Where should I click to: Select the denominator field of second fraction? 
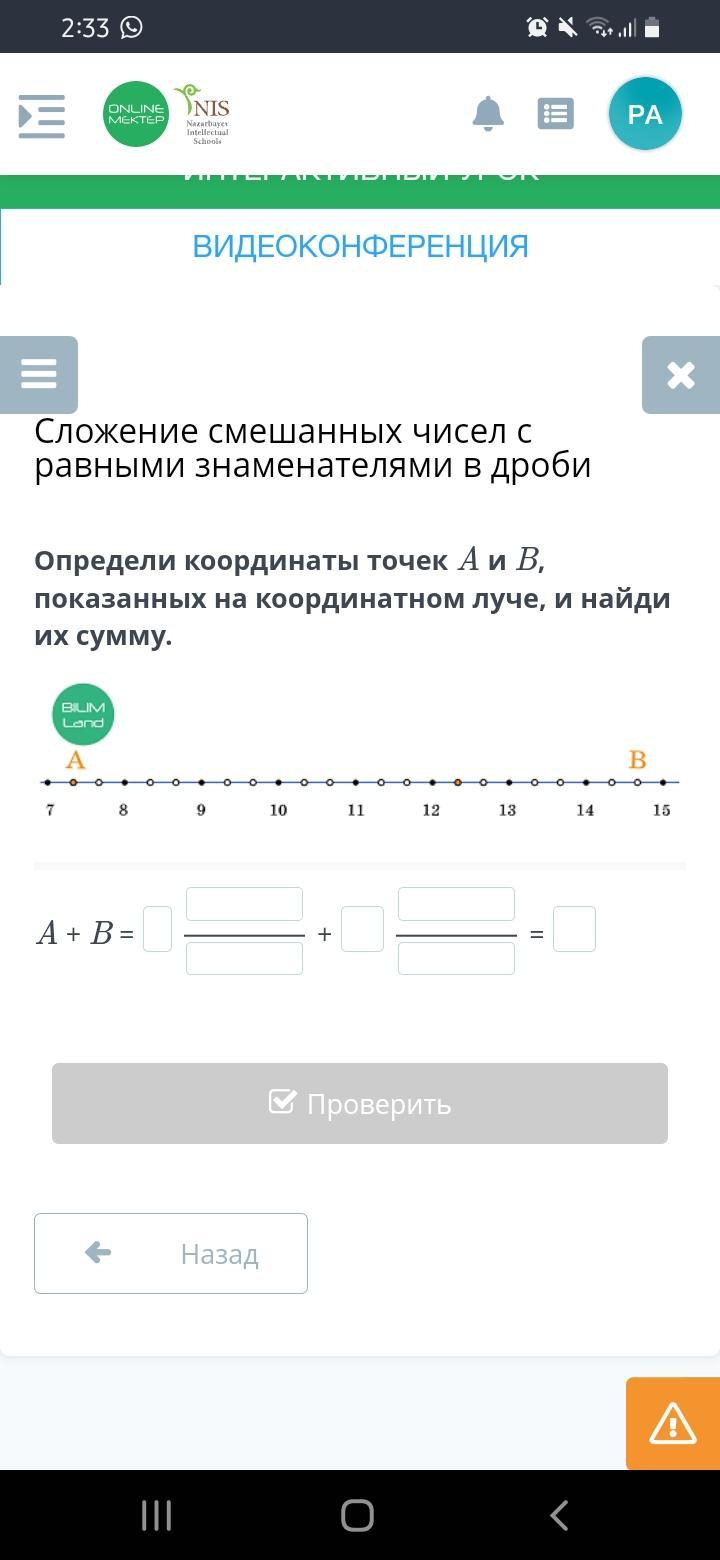[x=456, y=958]
